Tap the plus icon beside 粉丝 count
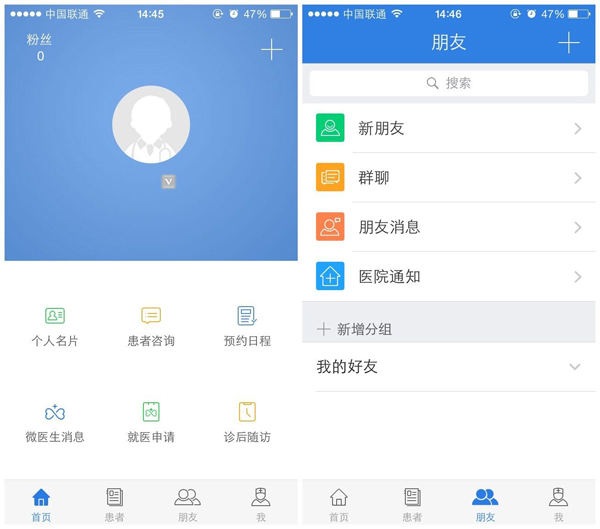Image resolution: width=600 pixels, height=529 pixels. tap(271, 50)
